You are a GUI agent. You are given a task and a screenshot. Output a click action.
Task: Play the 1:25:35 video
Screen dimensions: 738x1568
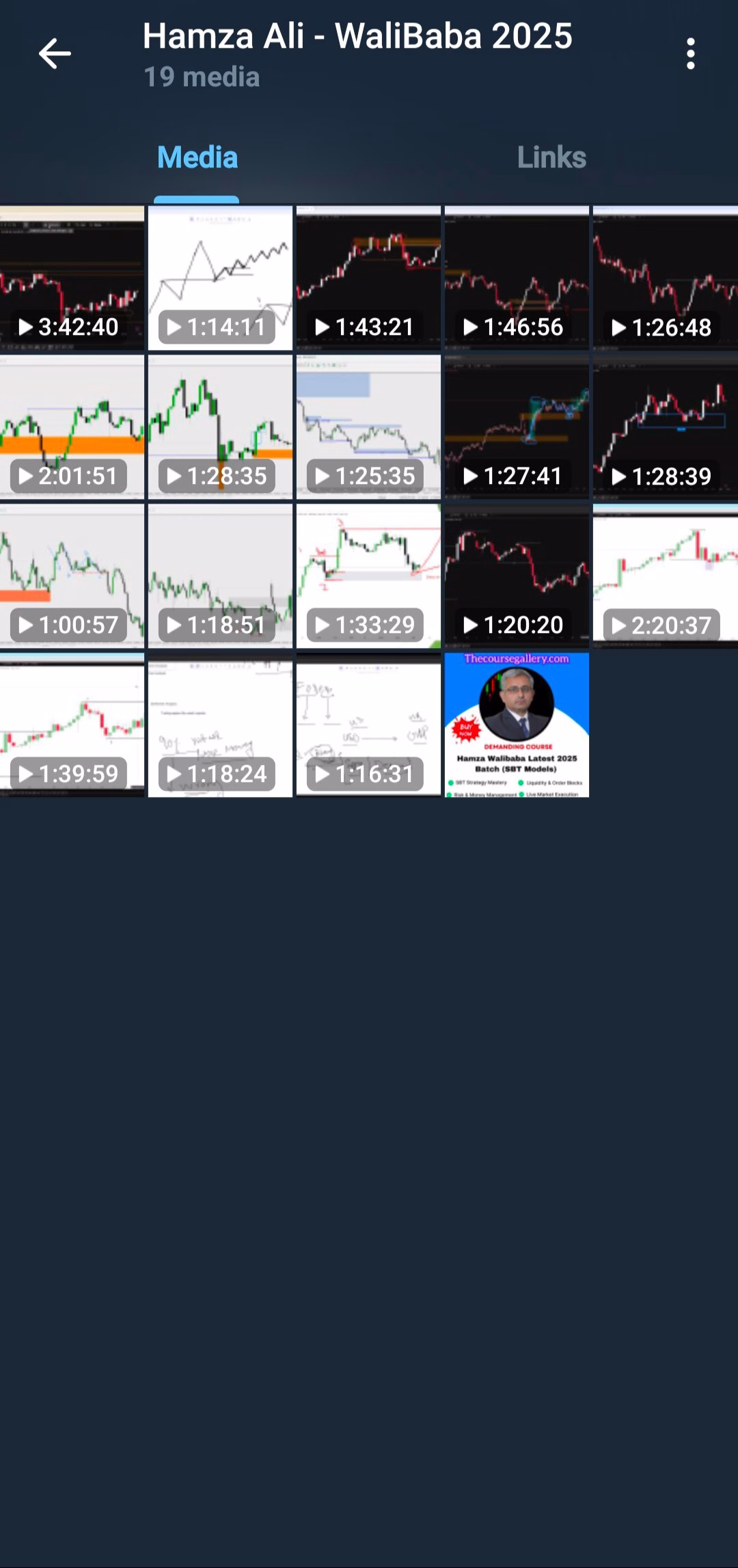point(368,427)
